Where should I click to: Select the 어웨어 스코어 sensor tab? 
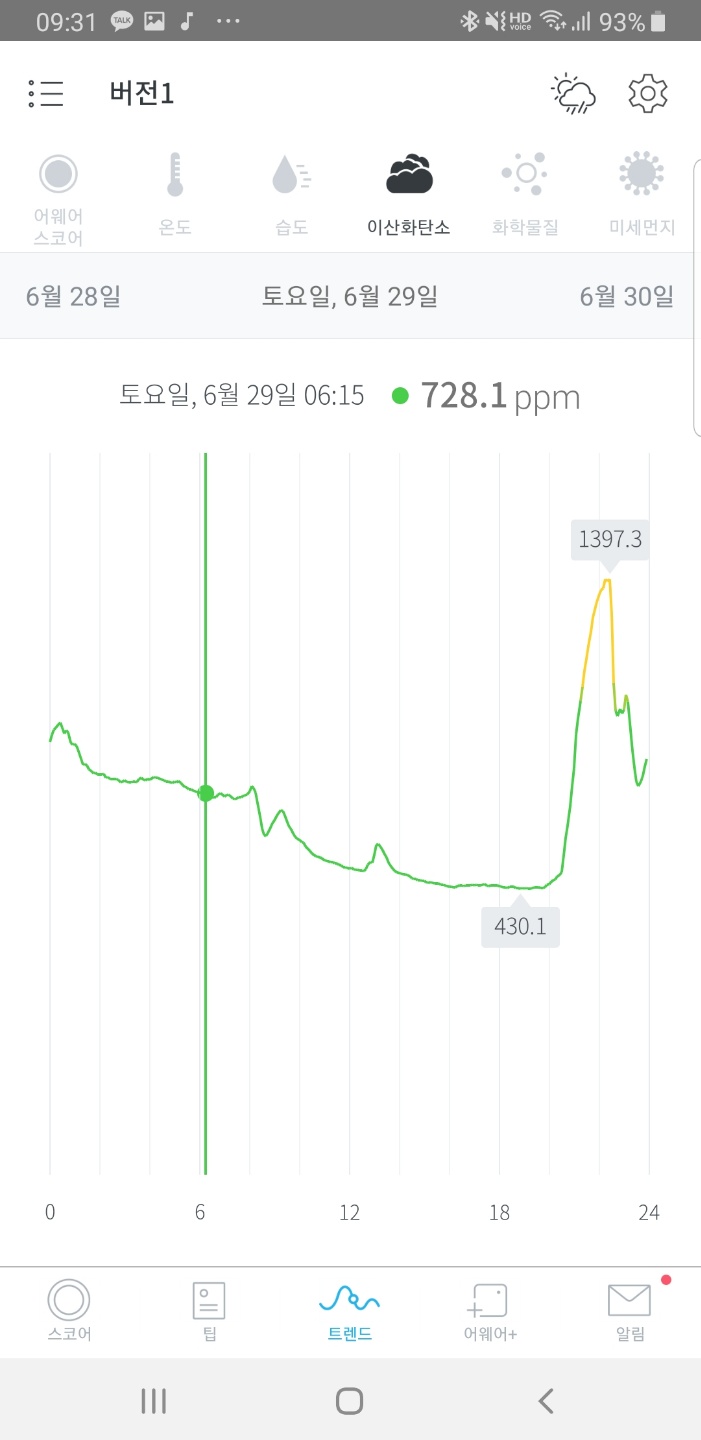pos(58,198)
